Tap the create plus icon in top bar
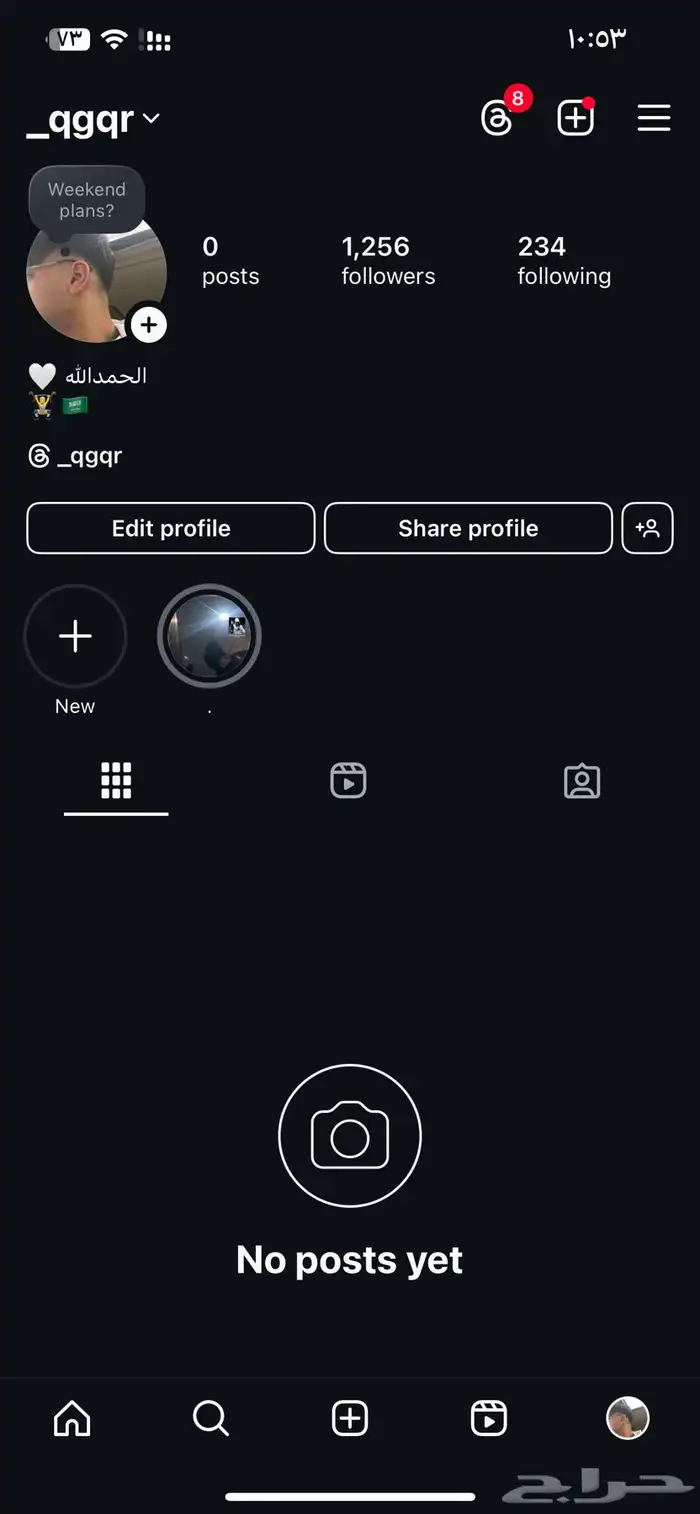700x1514 pixels. pyautogui.click(x=575, y=118)
